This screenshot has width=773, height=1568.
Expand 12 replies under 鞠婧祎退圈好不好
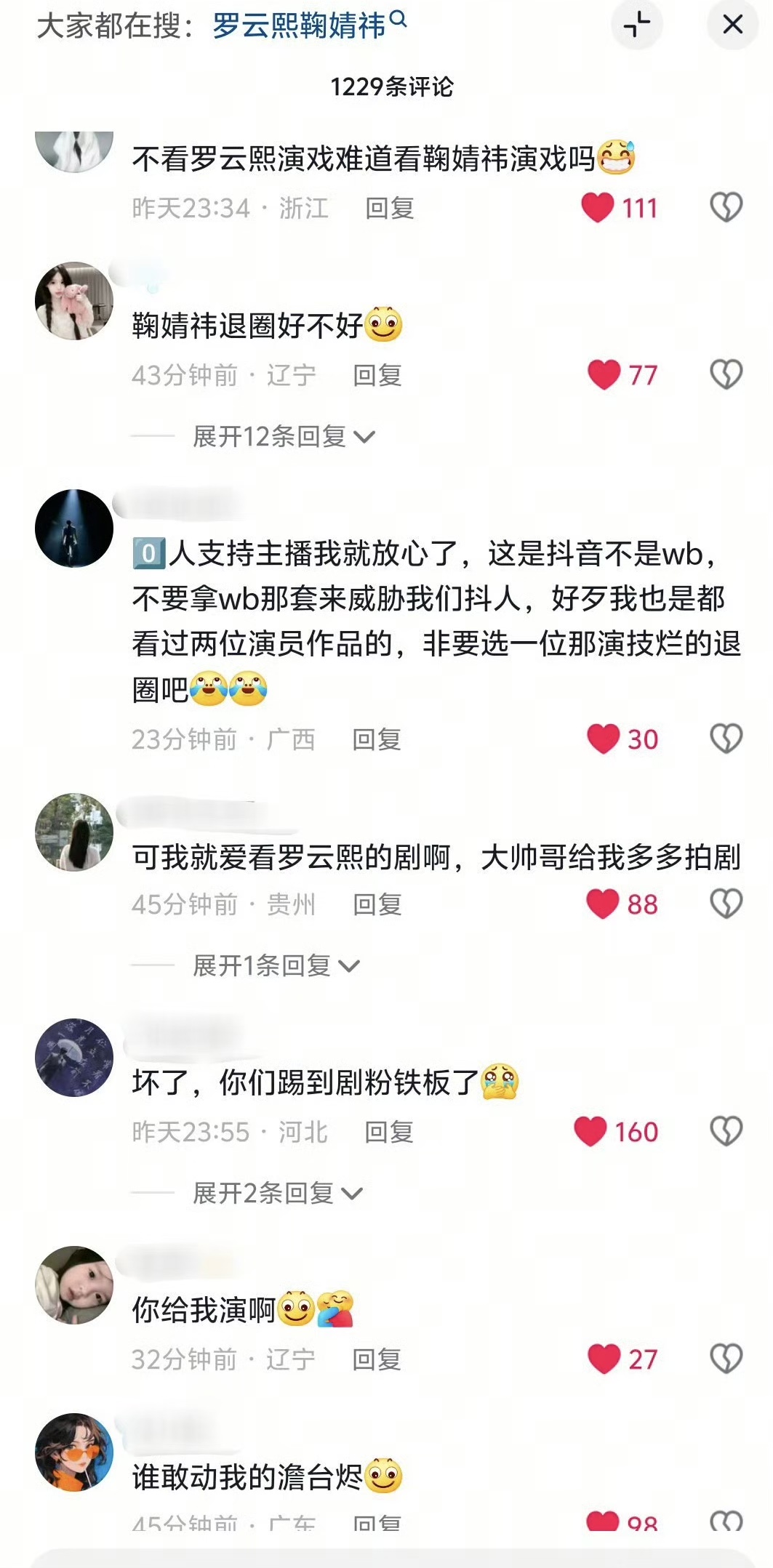point(284,437)
